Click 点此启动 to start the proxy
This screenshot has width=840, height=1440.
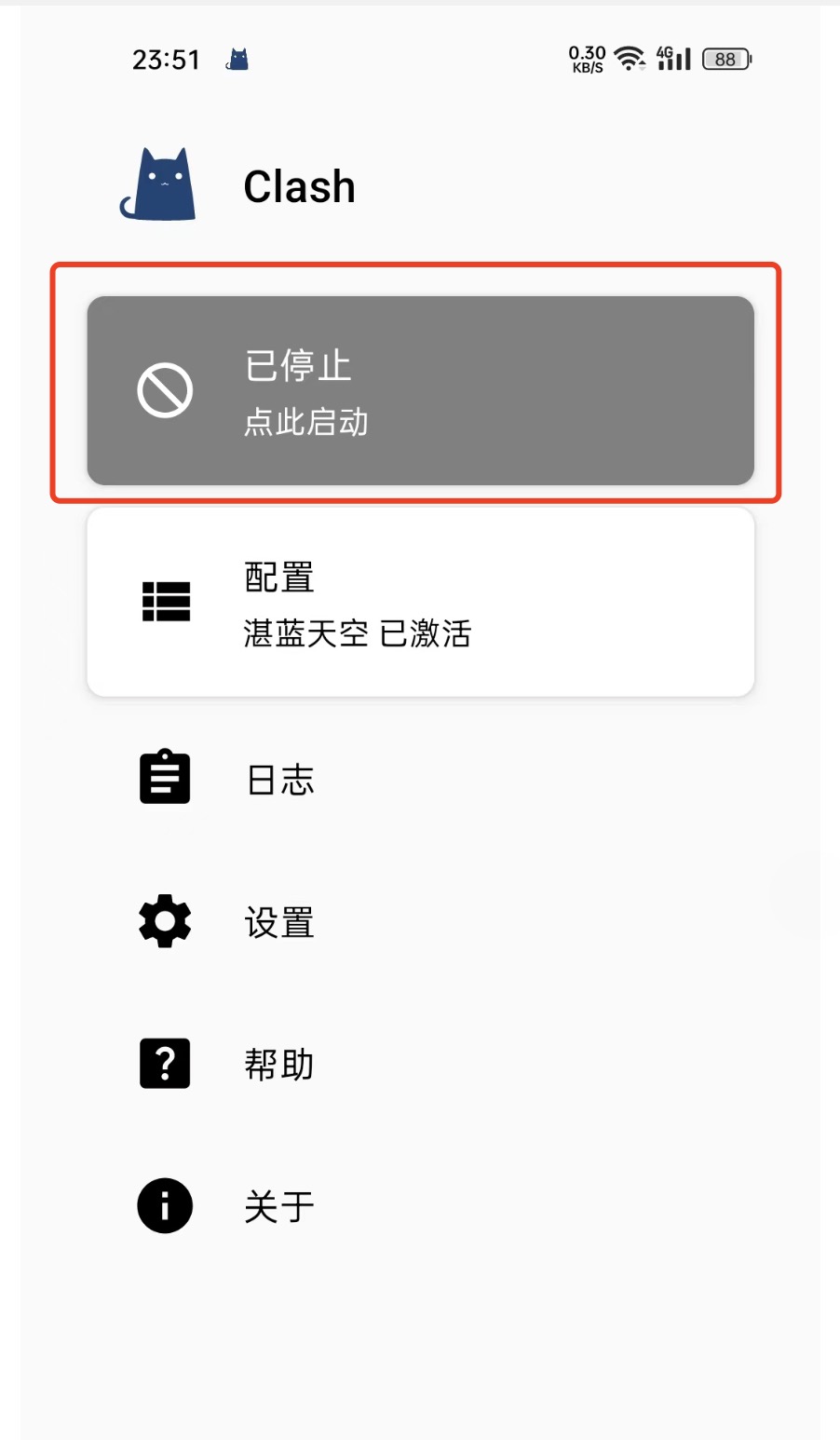pos(307,422)
